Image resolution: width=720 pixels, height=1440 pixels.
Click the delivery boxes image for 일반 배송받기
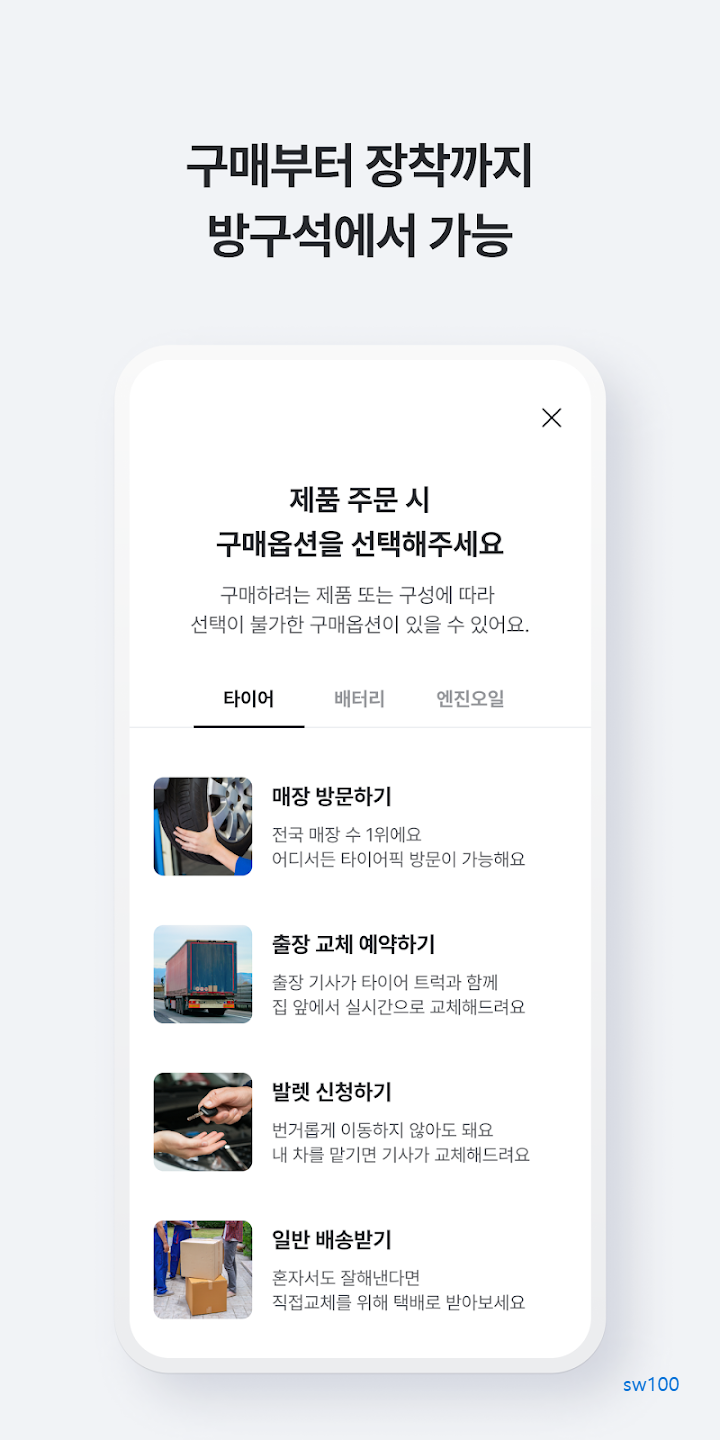[x=202, y=1268]
